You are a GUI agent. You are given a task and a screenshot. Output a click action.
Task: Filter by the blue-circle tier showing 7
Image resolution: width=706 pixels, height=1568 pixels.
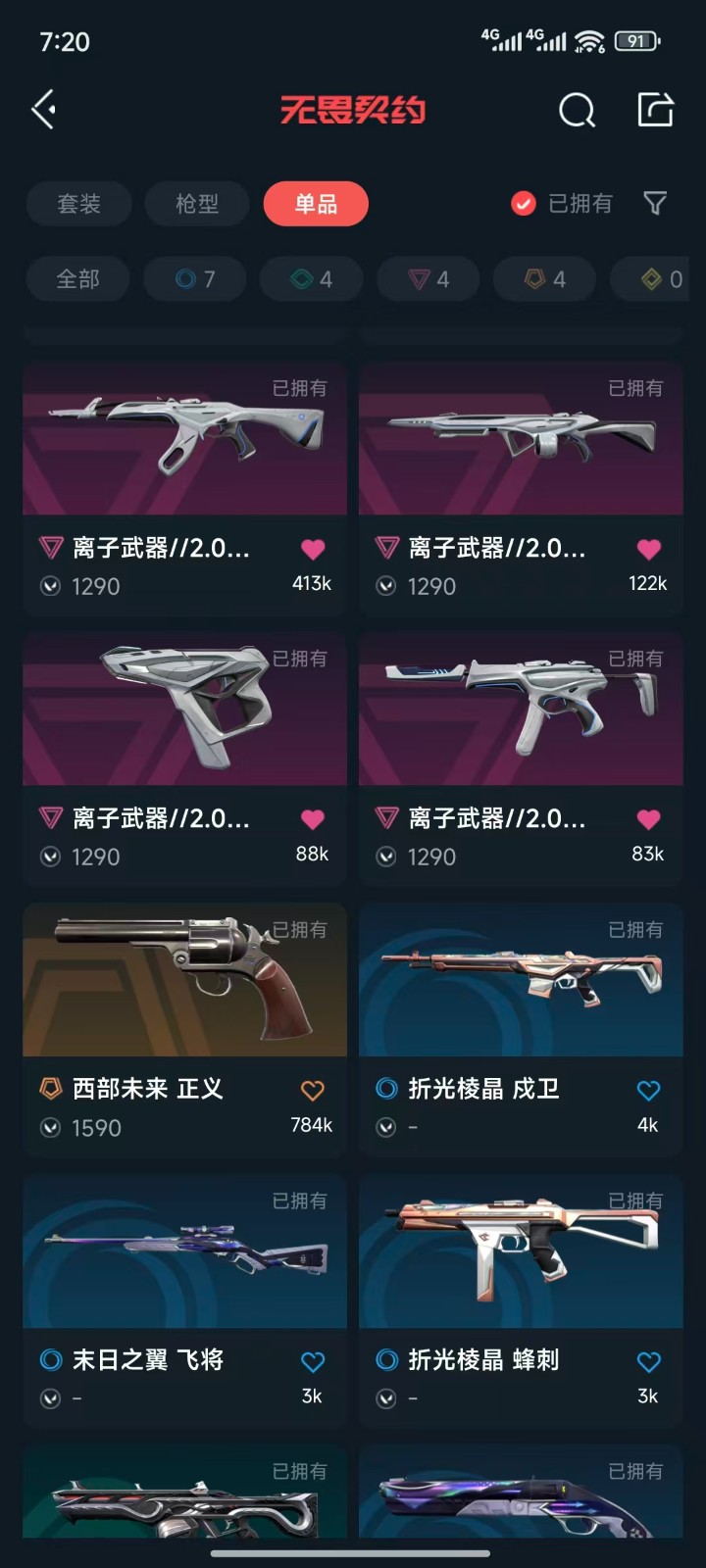tap(195, 279)
